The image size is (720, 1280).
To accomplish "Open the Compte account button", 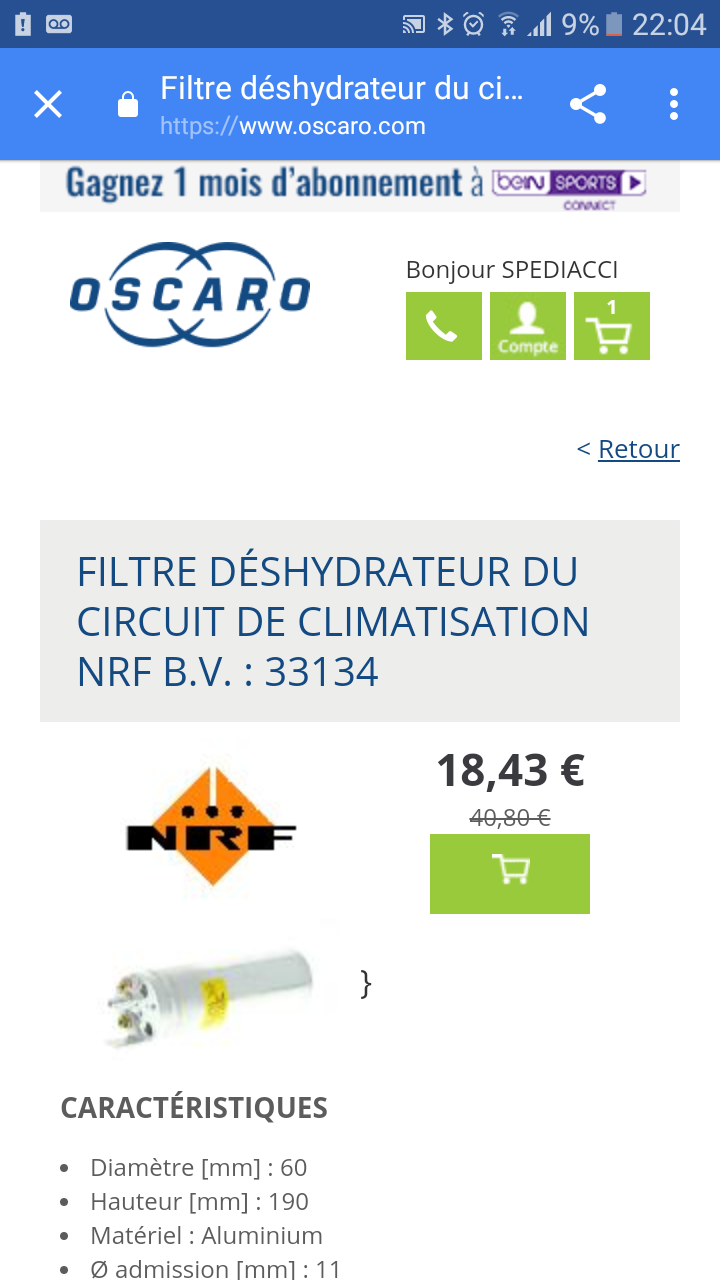I will coord(527,326).
